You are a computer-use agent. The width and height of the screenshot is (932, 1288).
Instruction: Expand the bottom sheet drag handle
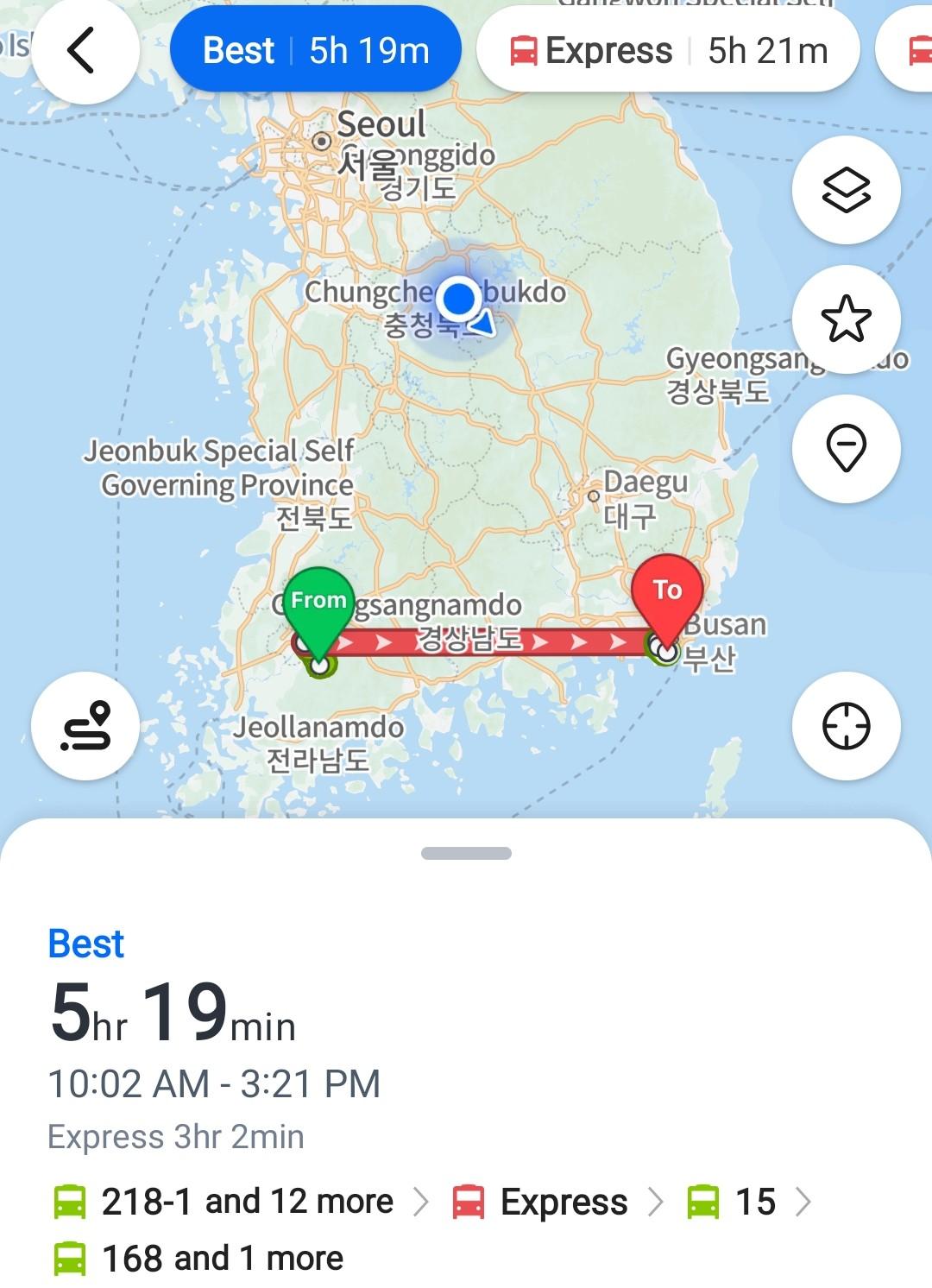click(466, 853)
